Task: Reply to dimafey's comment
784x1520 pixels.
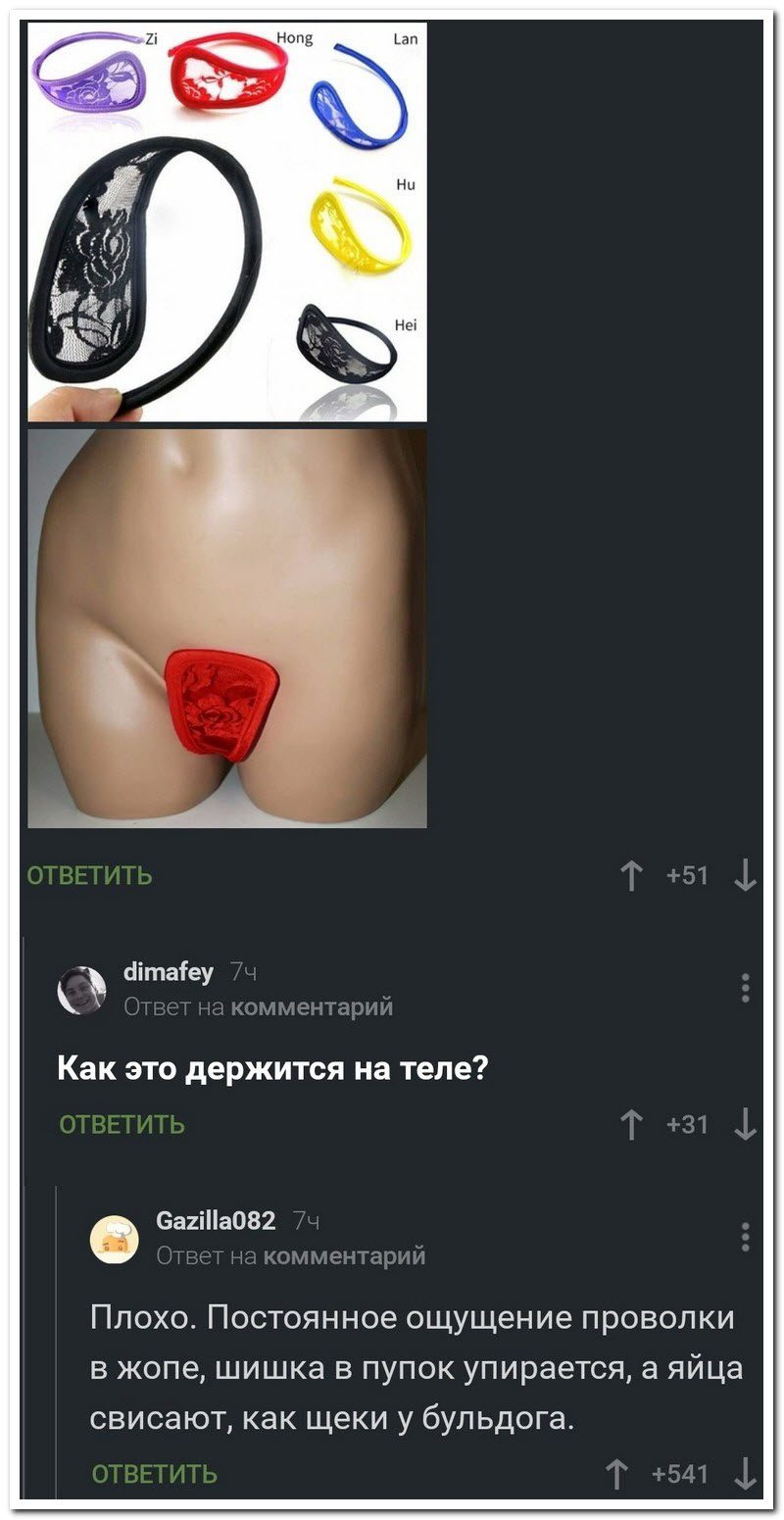Action: pos(122,1124)
